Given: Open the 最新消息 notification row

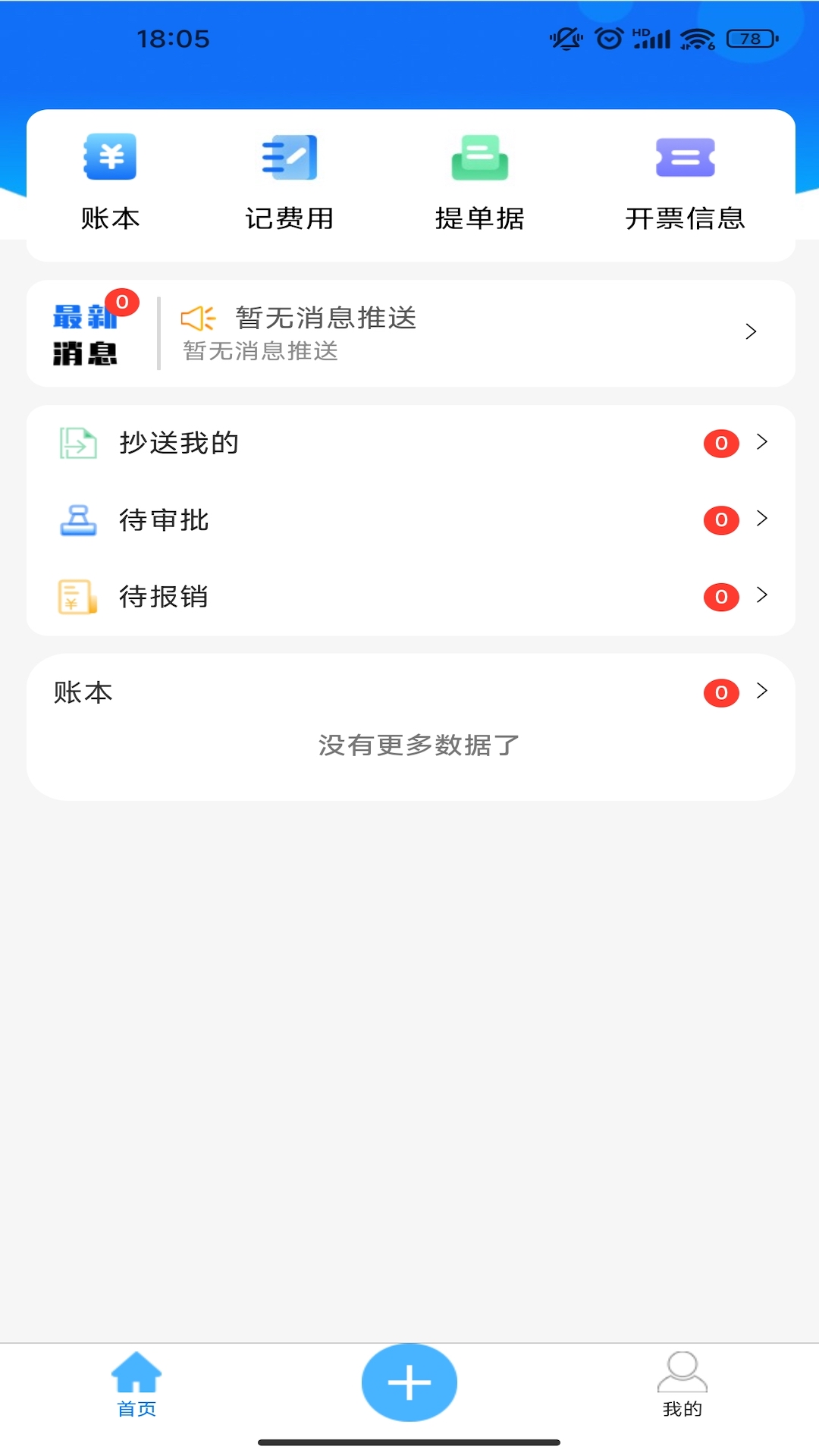Looking at the screenshot, I should click(410, 334).
